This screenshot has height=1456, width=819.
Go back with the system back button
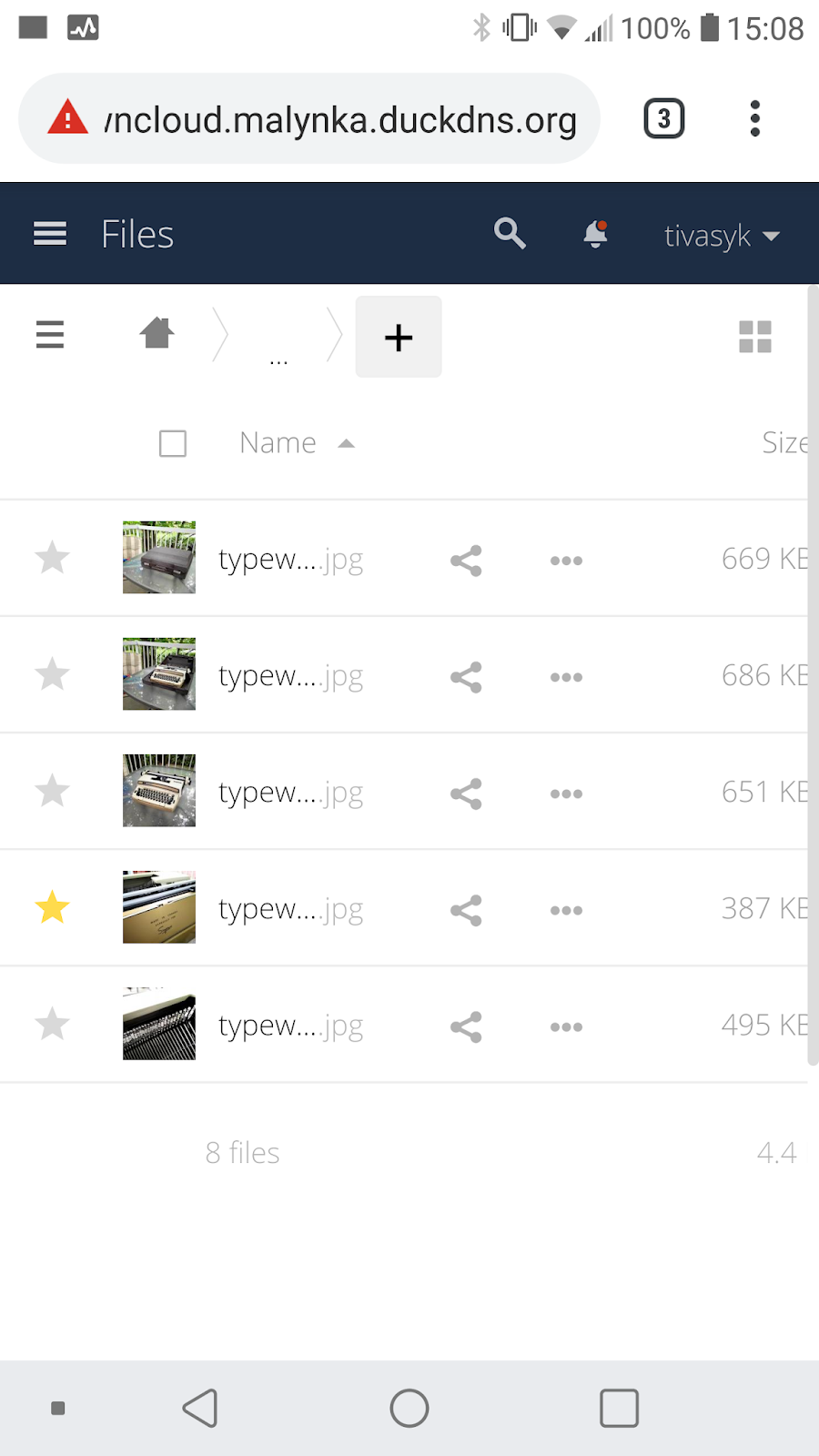point(200,1408)
